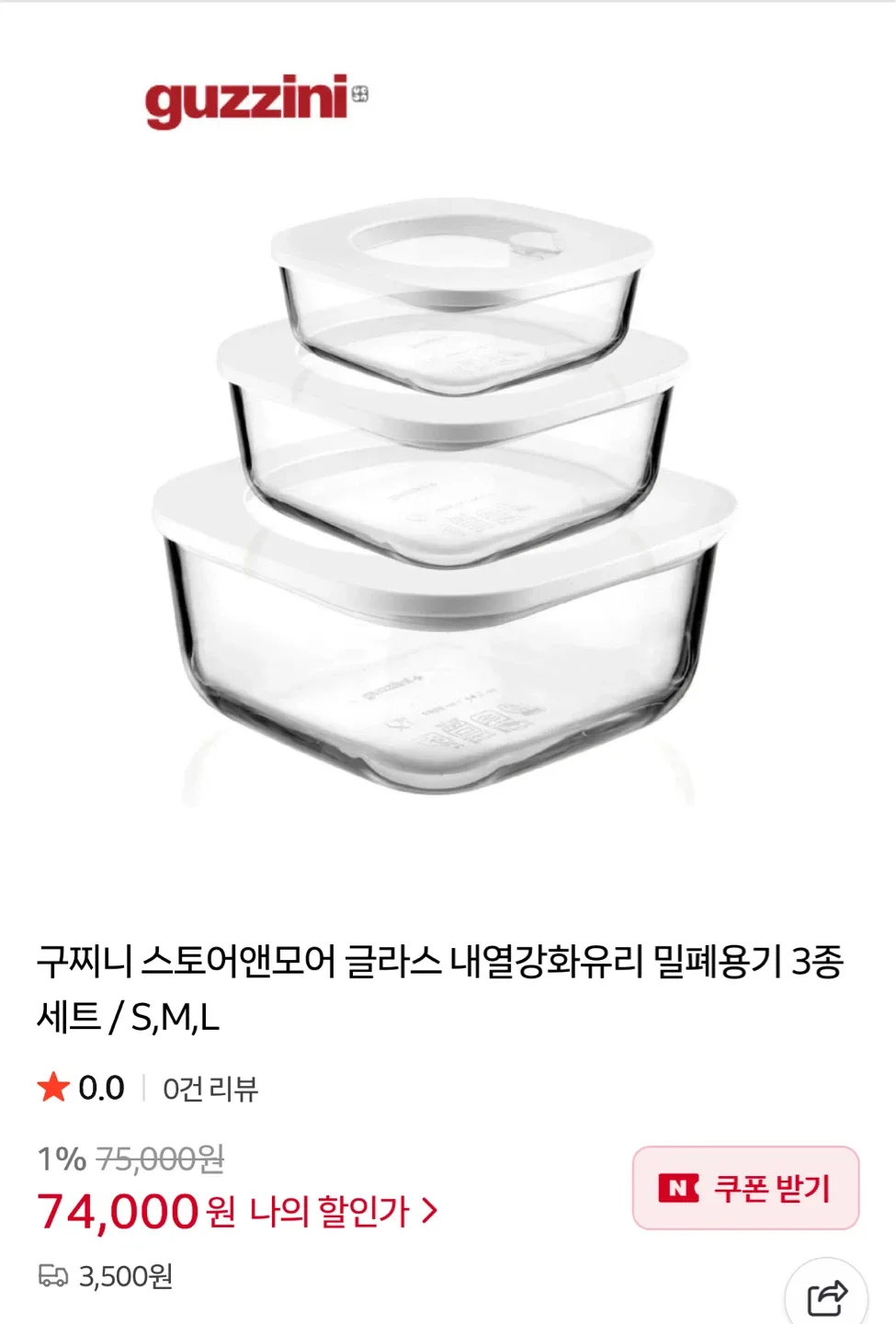Open the 나의 할인가 discount details
Image resolution: width=896 pixels, height=1324 pixels.
343,1211
